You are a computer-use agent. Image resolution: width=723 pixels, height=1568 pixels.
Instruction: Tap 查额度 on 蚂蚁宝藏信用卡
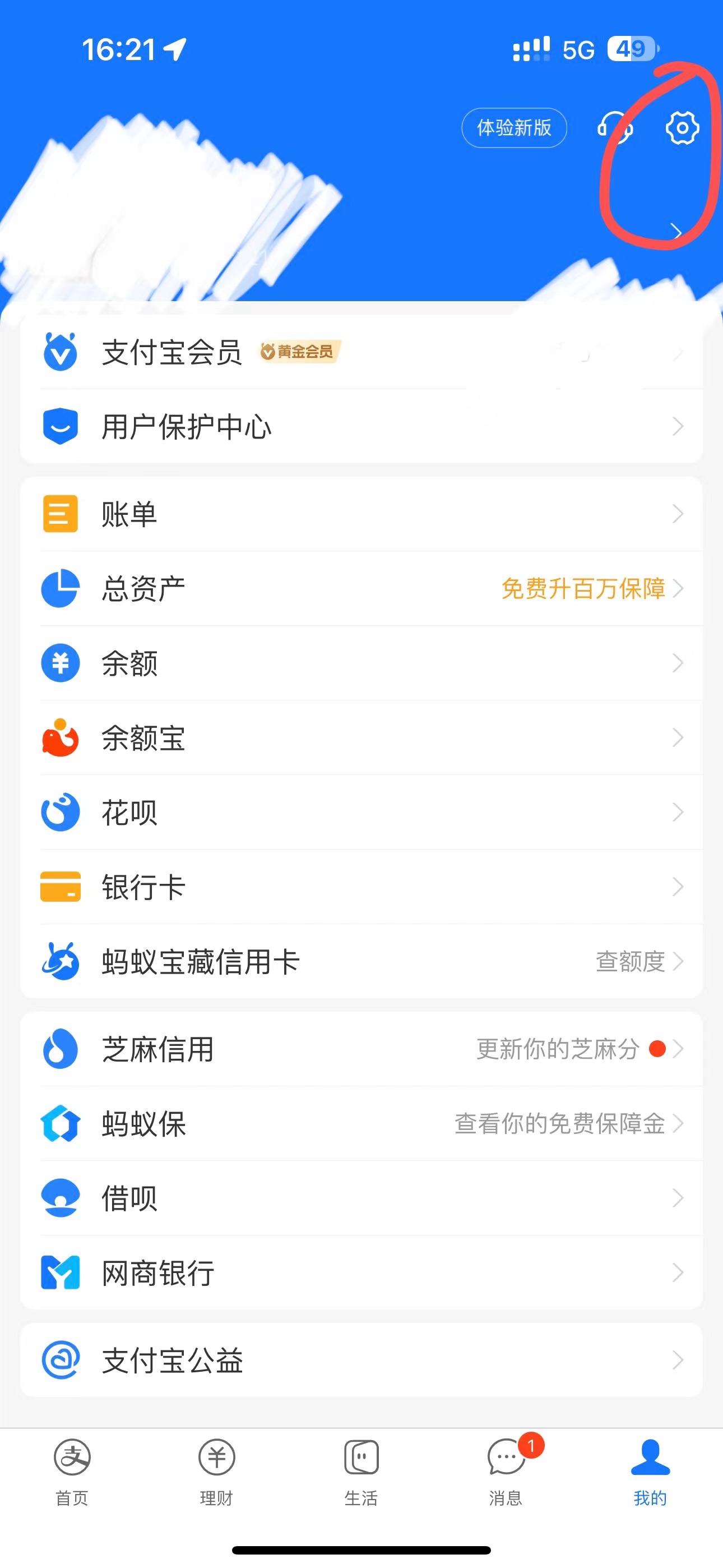(x=631, y=962)
